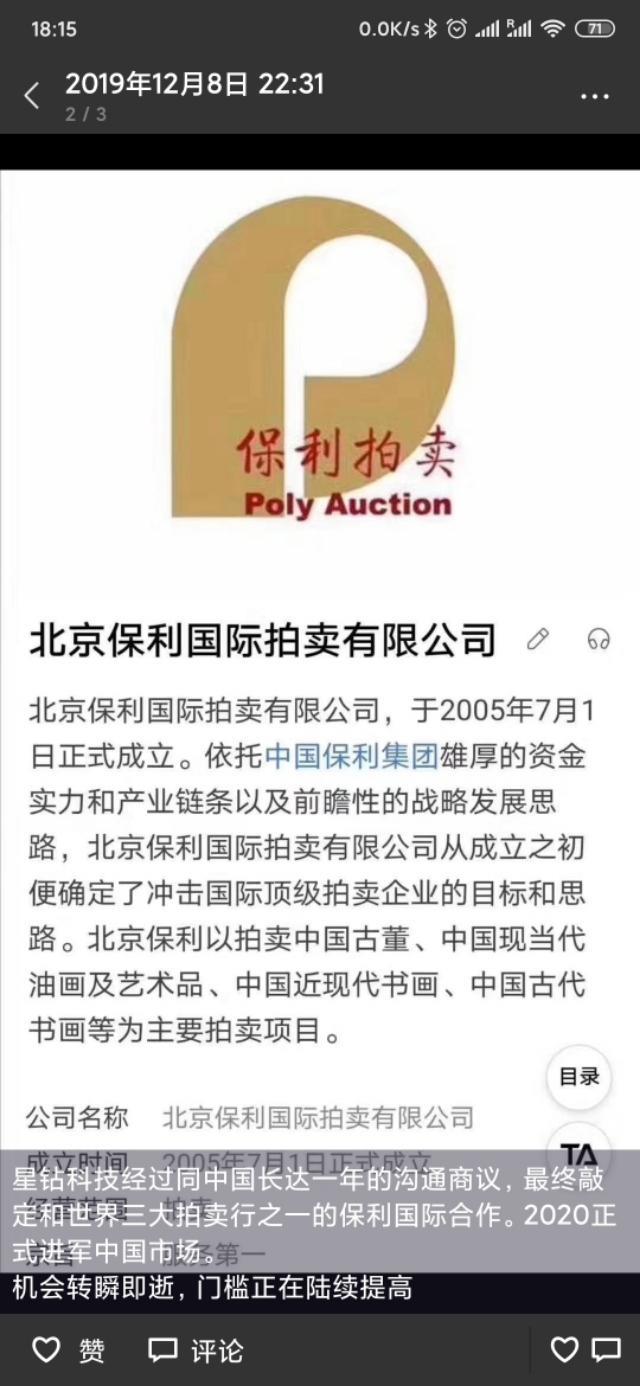The height and width of the screenshot is (1386, 640).
Task: Go back from the photo viewer
Action: click(x=32, y=96)
